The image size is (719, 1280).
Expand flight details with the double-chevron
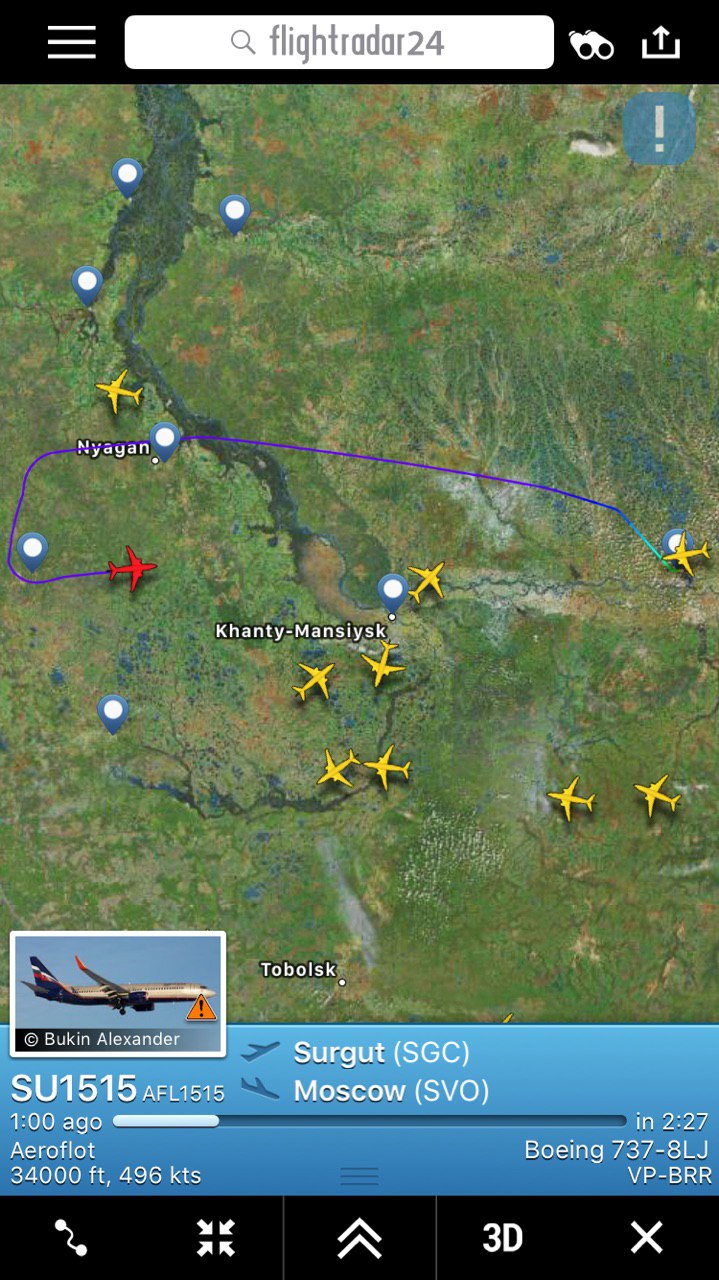[x=359, y=1238]
